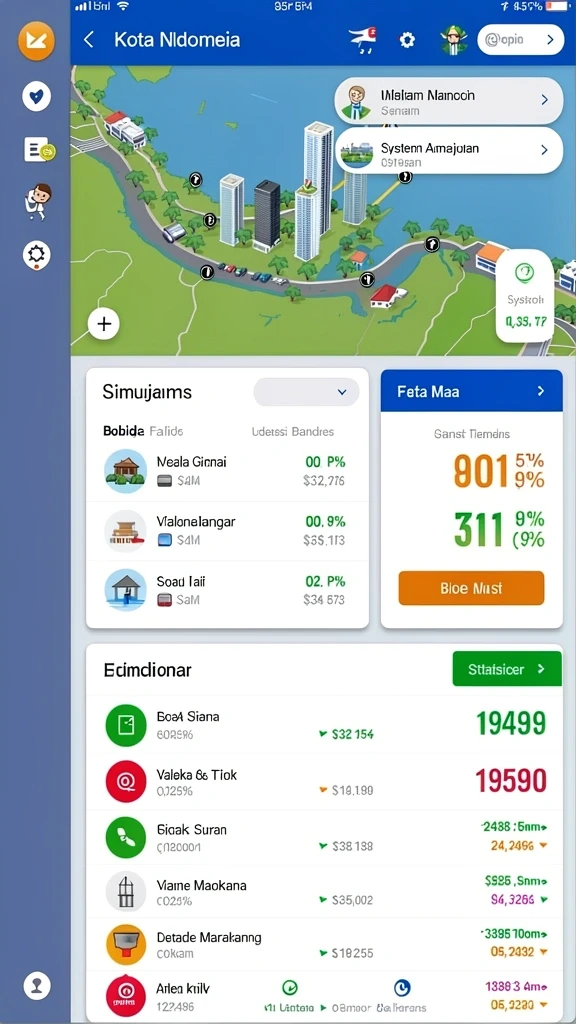Go back using the header arrow
The height and width of the screenshot is (1024, 576).
(x=89, y=40)
